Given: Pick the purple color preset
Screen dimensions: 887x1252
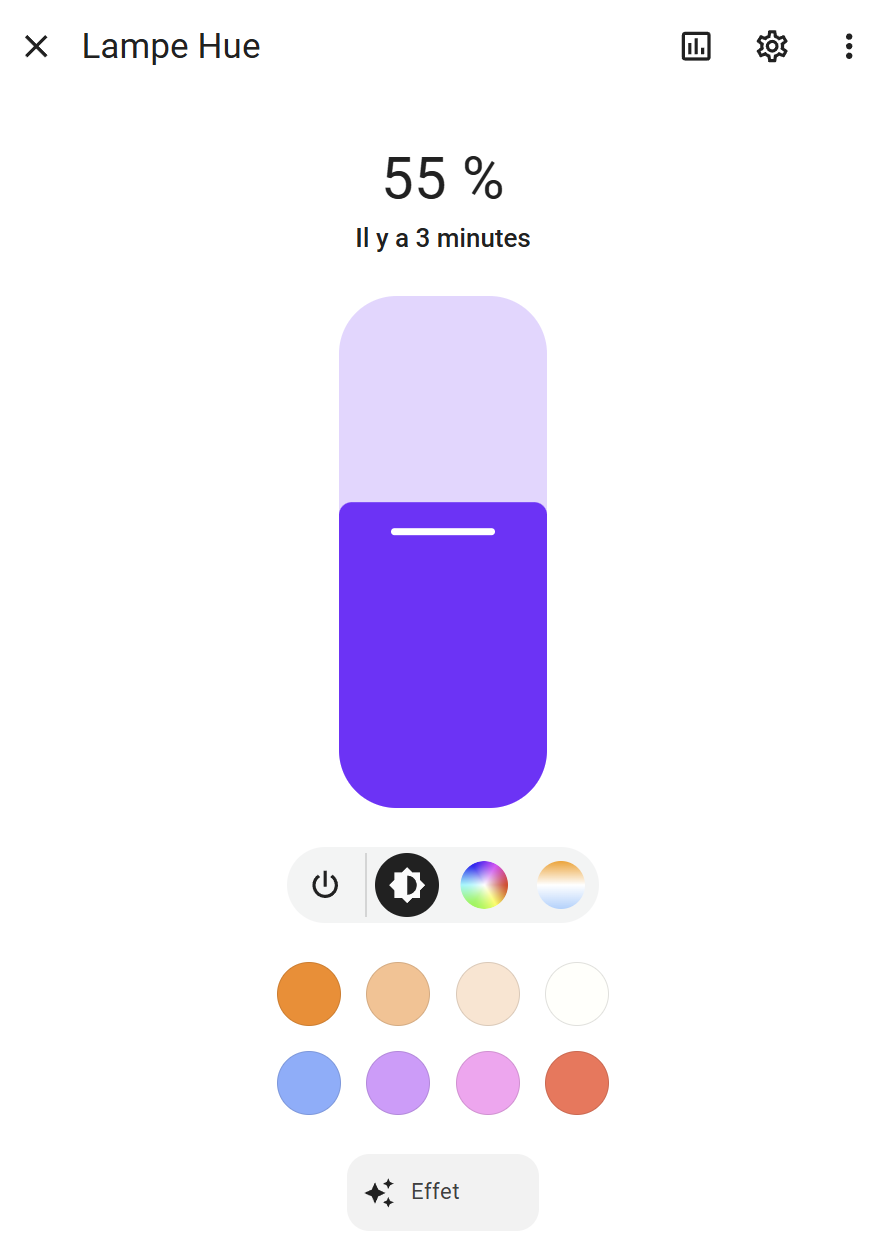Looking at the screenshot, I should 398,1083.
